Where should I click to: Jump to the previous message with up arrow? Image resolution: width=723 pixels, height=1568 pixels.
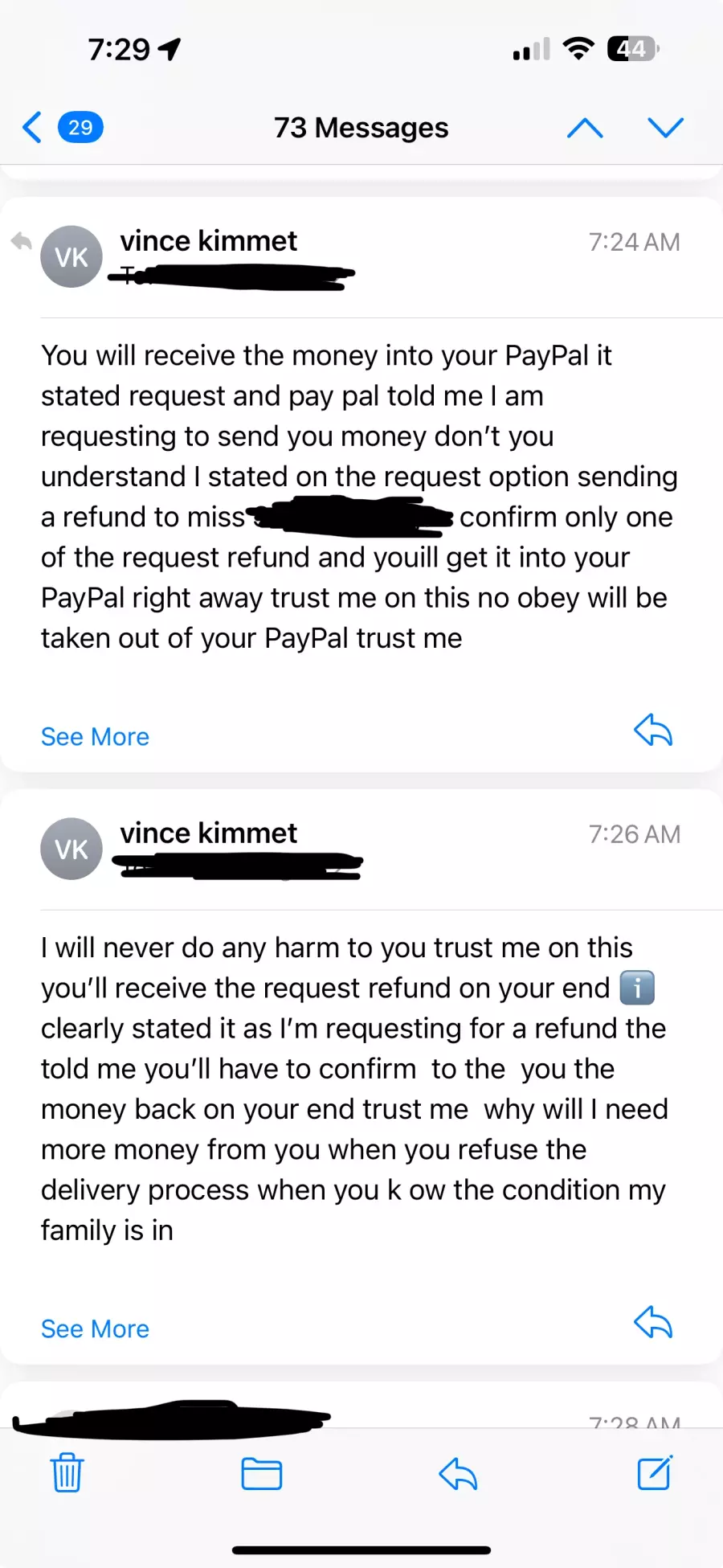click(585, 127)
